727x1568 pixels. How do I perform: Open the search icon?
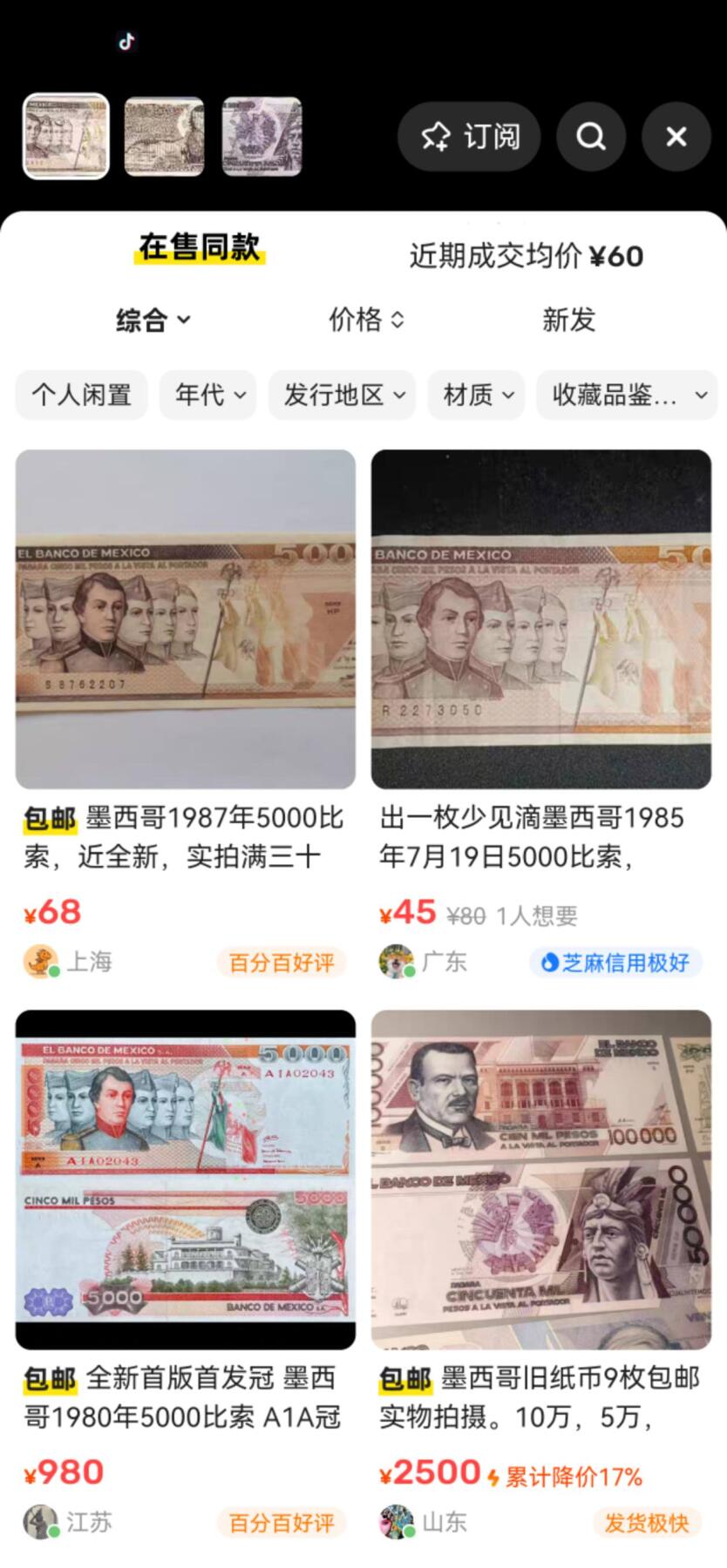(591, 137)
